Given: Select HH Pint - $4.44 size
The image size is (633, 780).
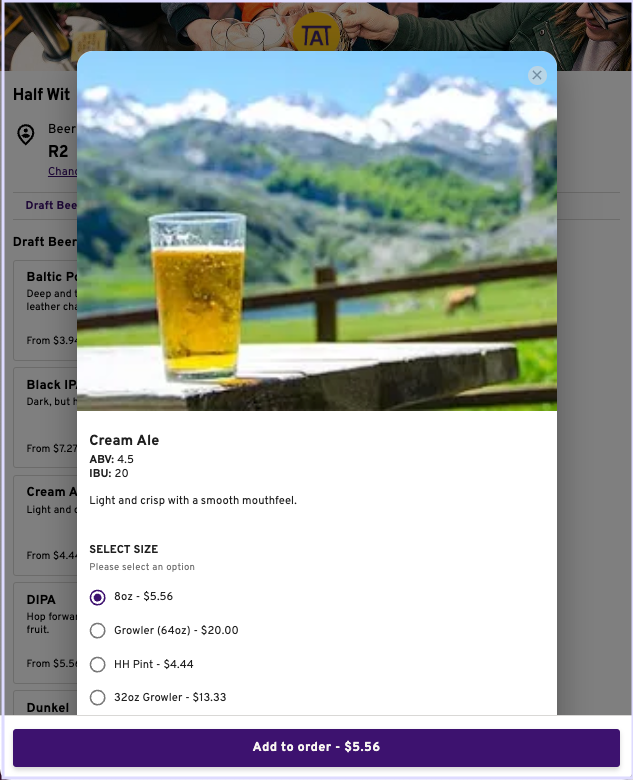Looking at the screenshot, I should (98, 664).
